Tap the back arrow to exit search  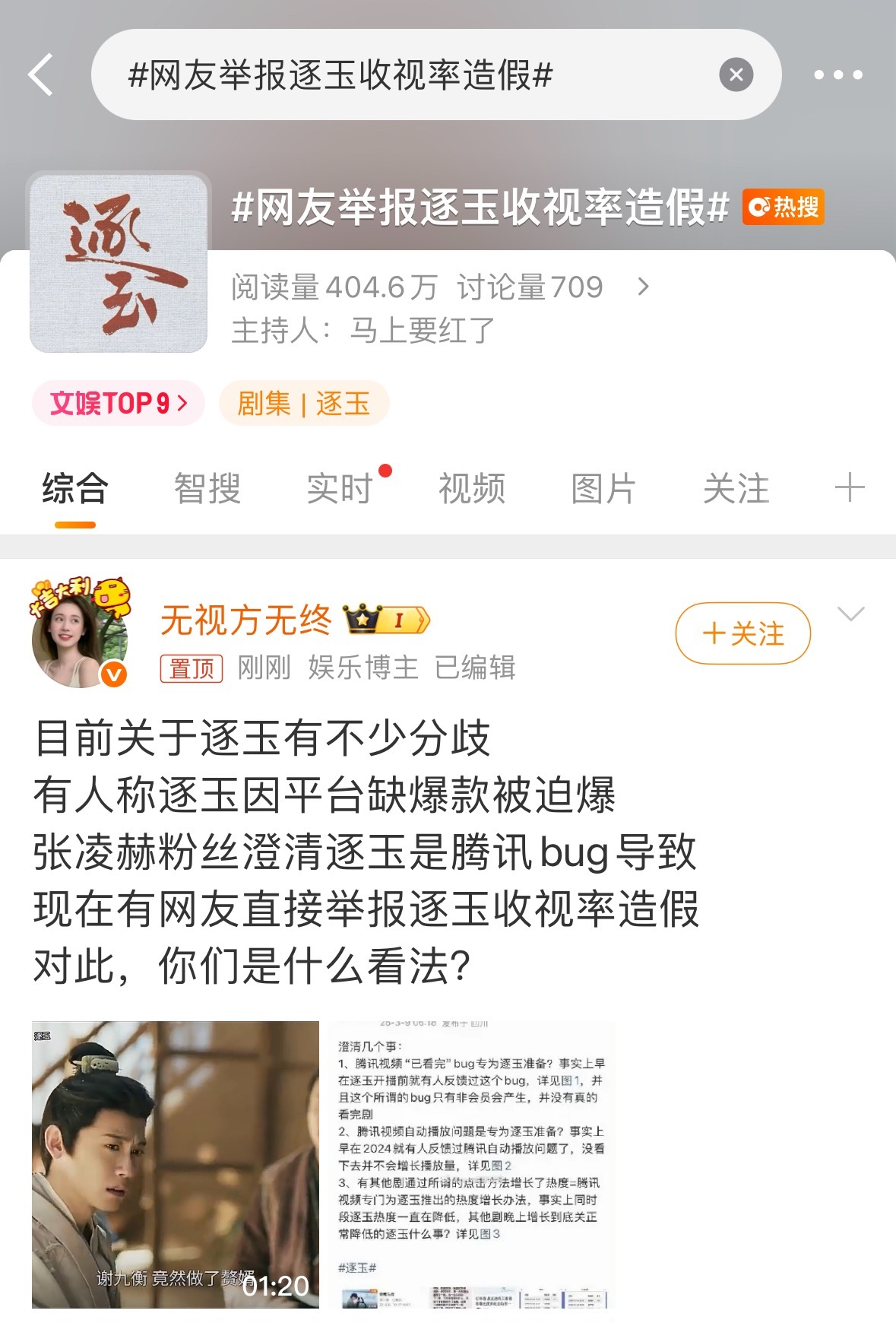(41, 74)
